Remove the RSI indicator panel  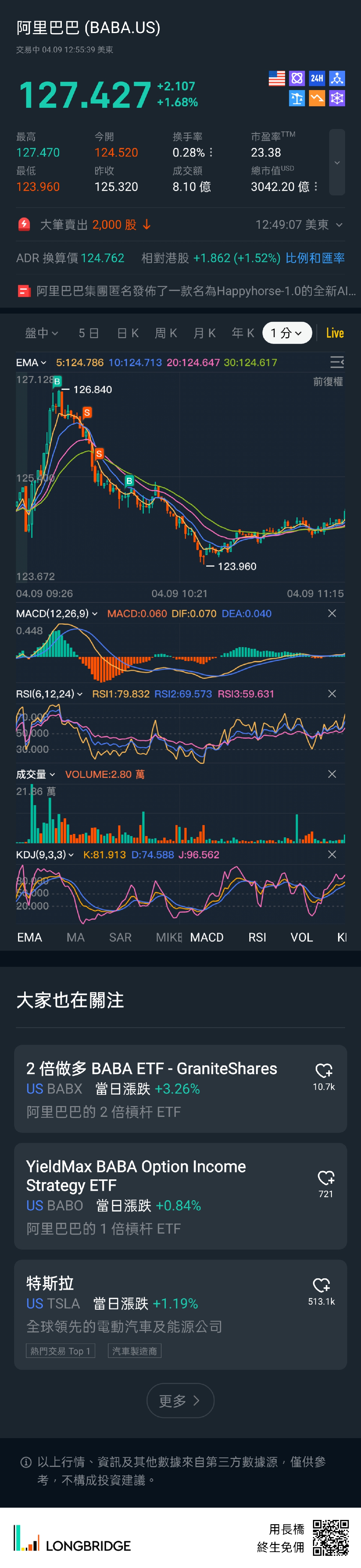pos(332,694)
